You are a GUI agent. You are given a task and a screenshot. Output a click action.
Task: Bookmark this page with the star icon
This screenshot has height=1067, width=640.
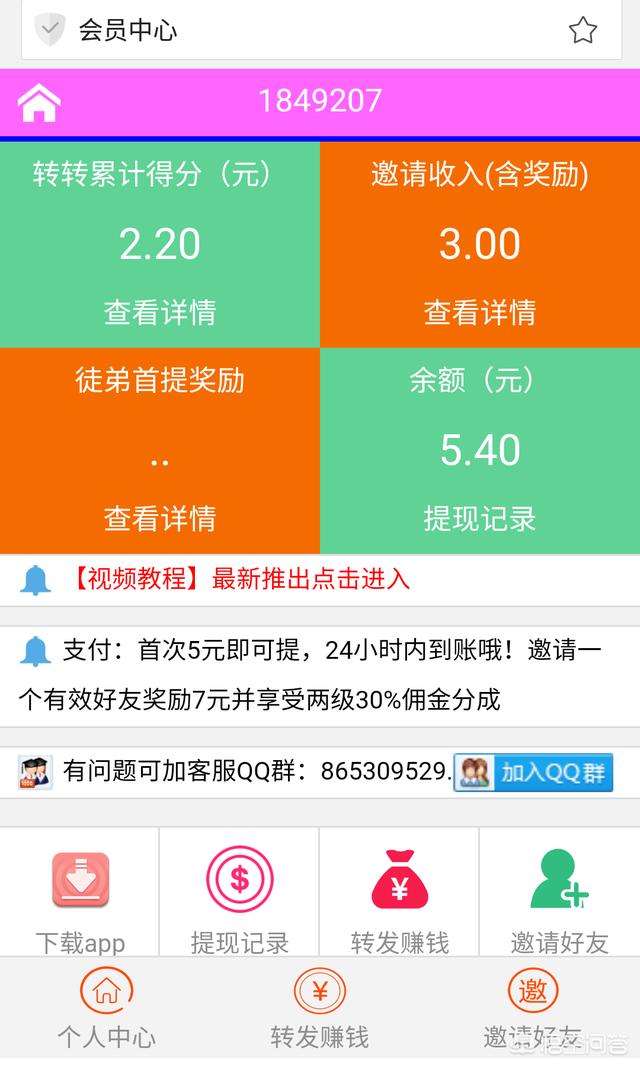point(582,31)
